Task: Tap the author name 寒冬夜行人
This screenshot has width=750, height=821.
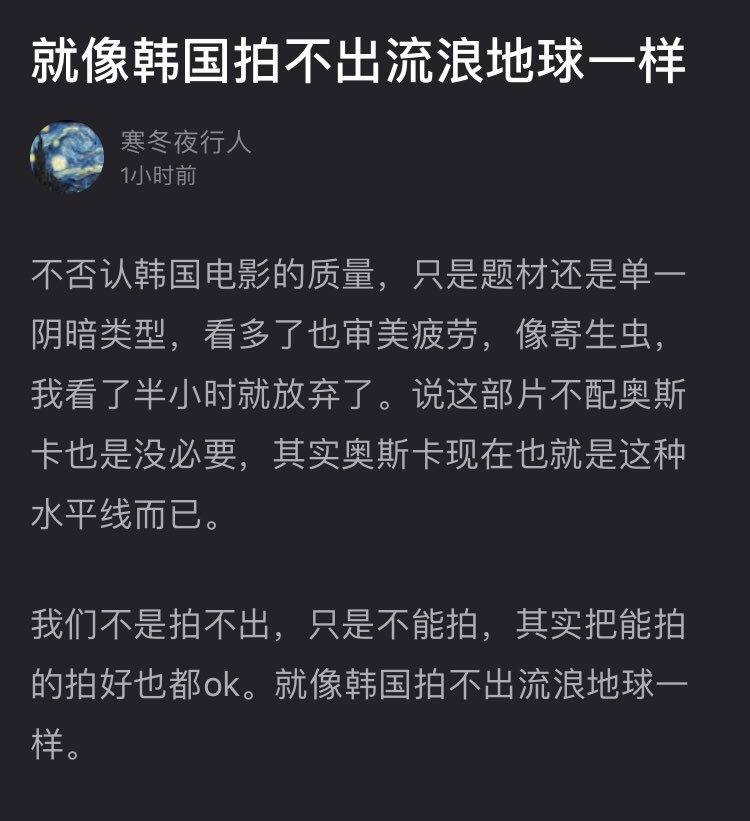Action: (x=185, y=142)
